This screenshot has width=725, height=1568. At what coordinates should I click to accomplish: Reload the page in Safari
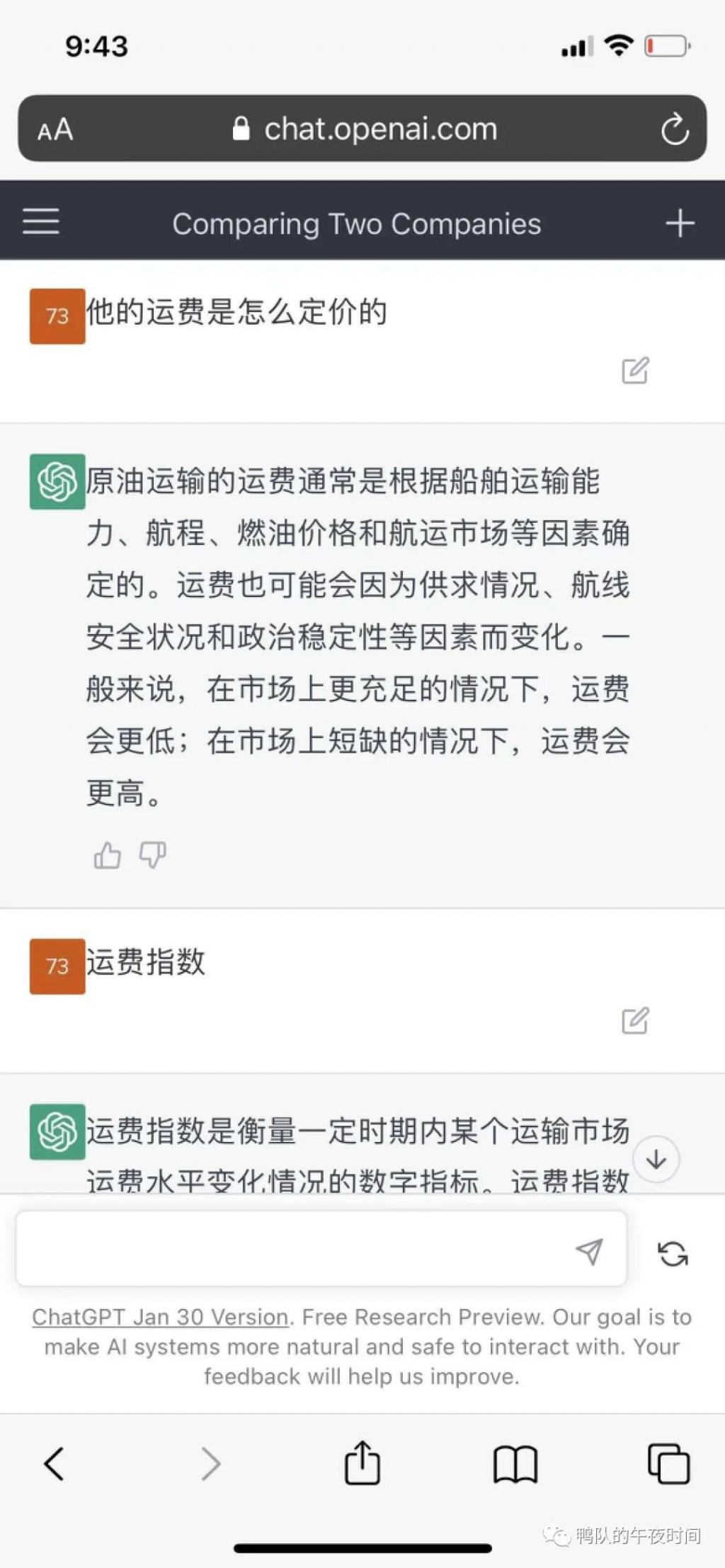674,129
